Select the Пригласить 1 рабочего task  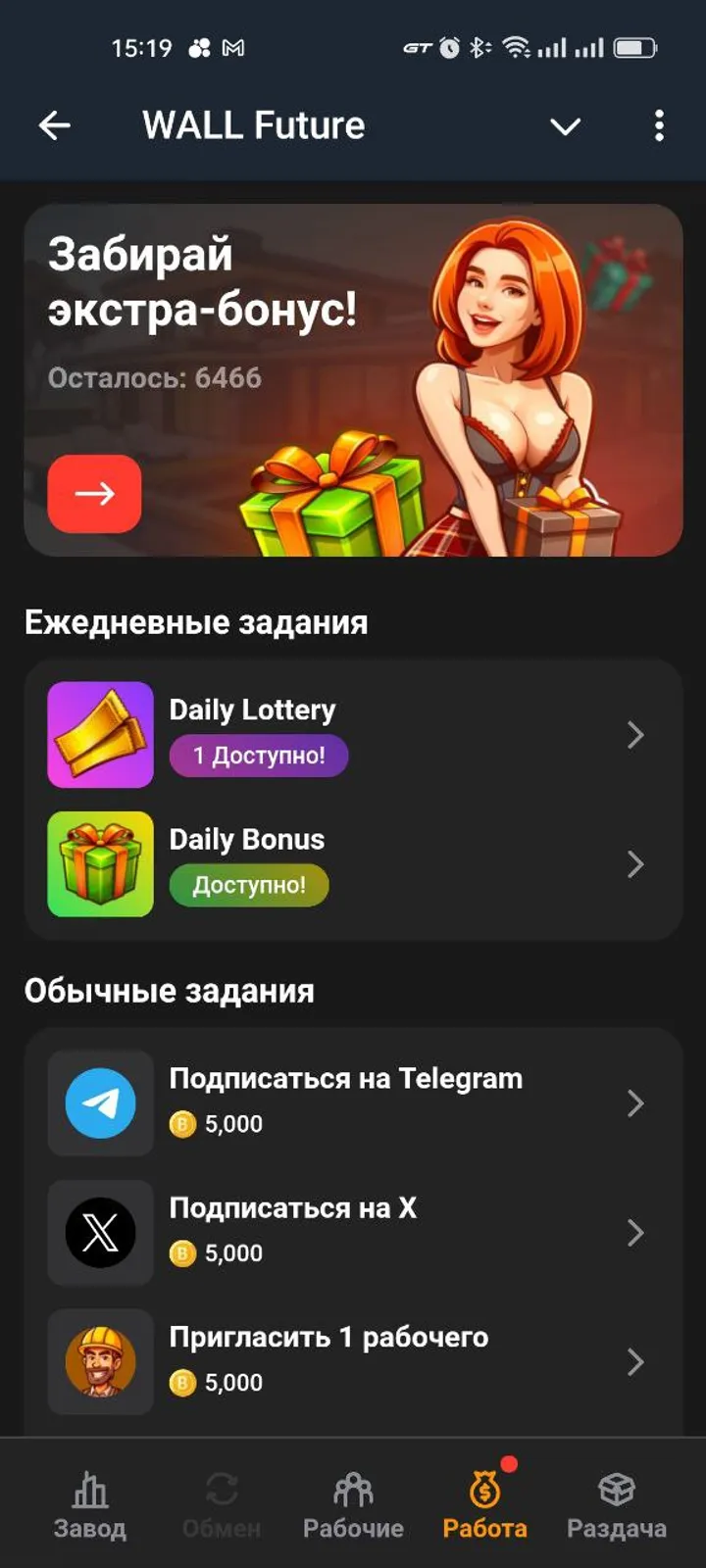pyautogui.click(x=353, y=1362)
